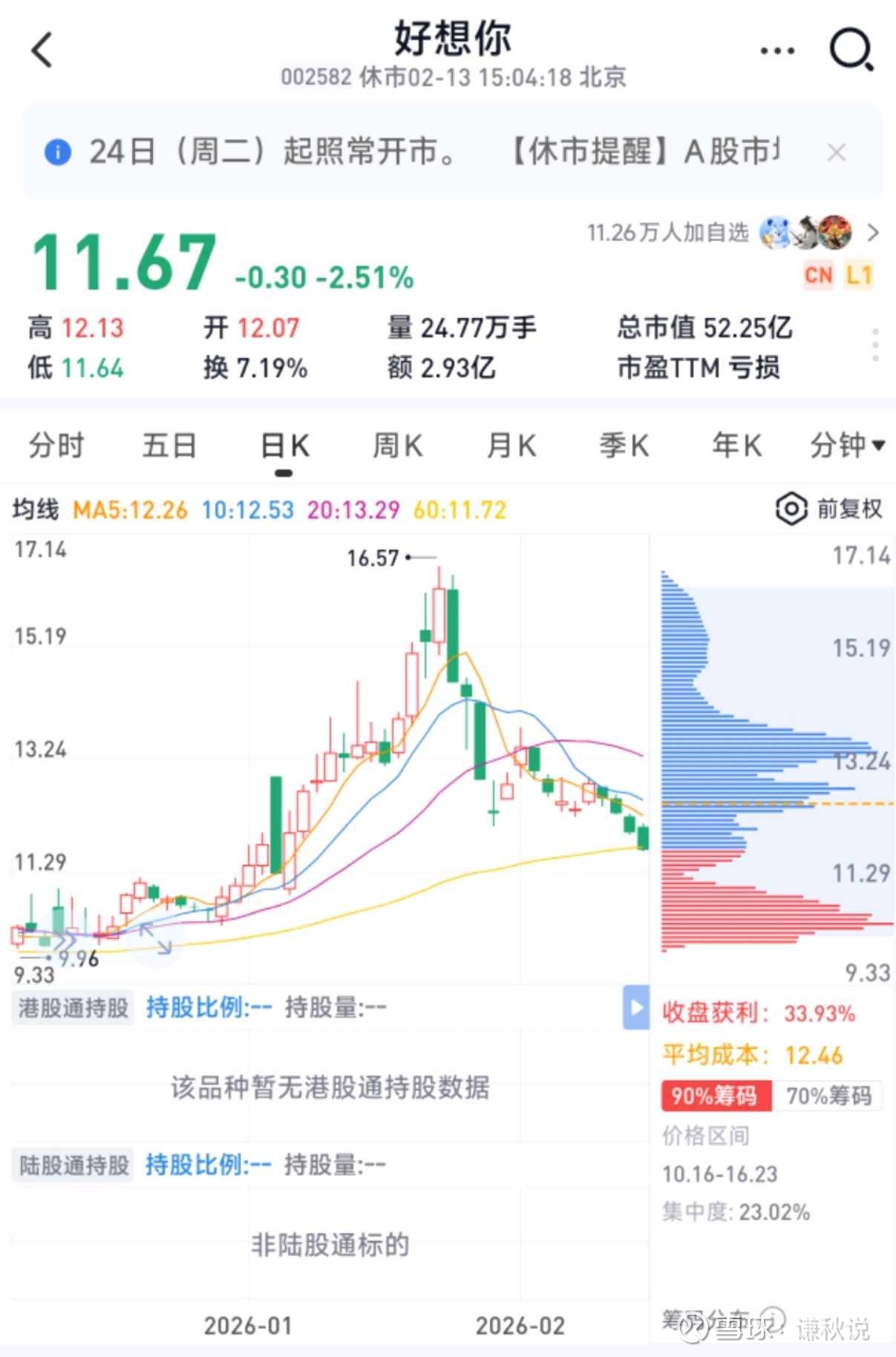896x1357 pixels.
Task: Open the 前复权 adjustment settings
Action: (829, 510)
